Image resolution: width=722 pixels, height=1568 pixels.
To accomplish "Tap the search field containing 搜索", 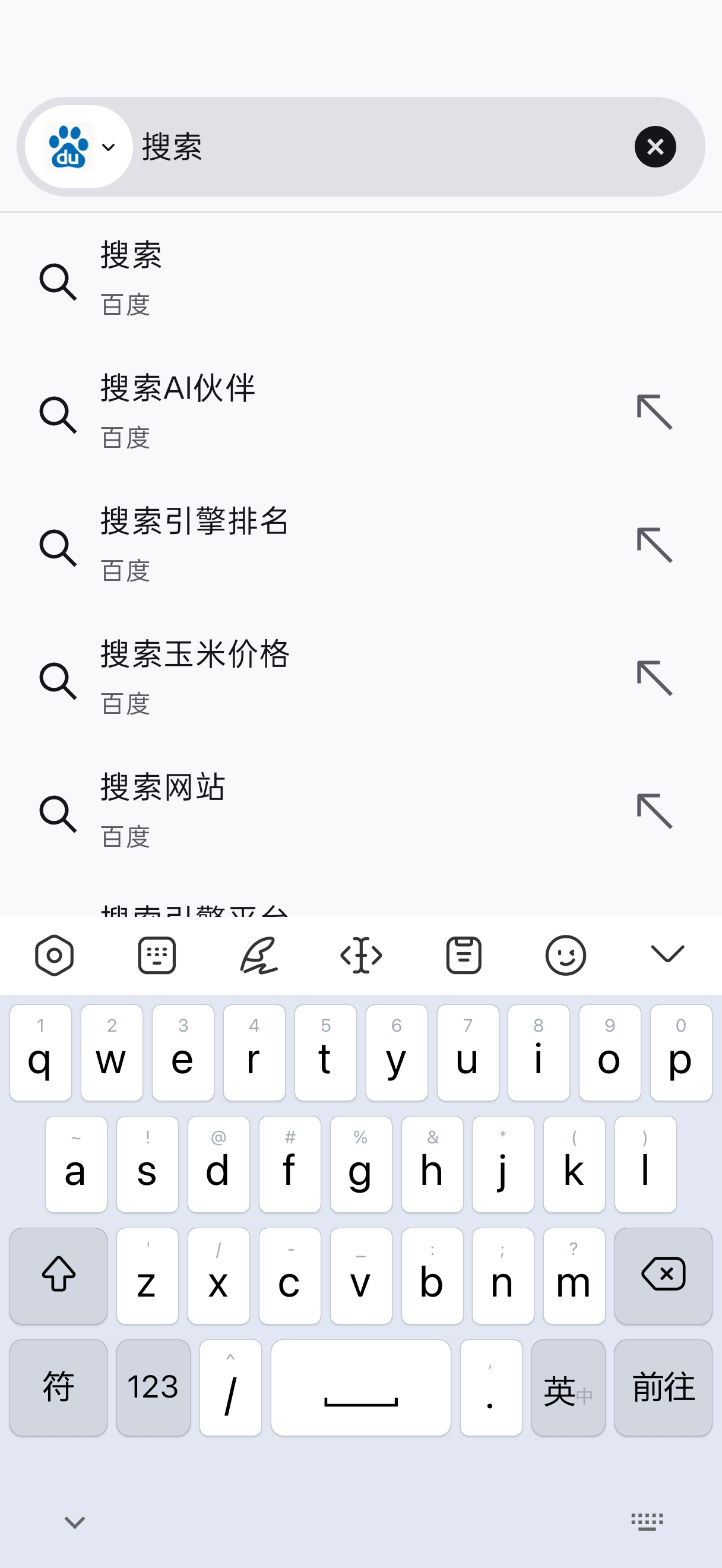I will pyautogui.click(x=377, y=147).
